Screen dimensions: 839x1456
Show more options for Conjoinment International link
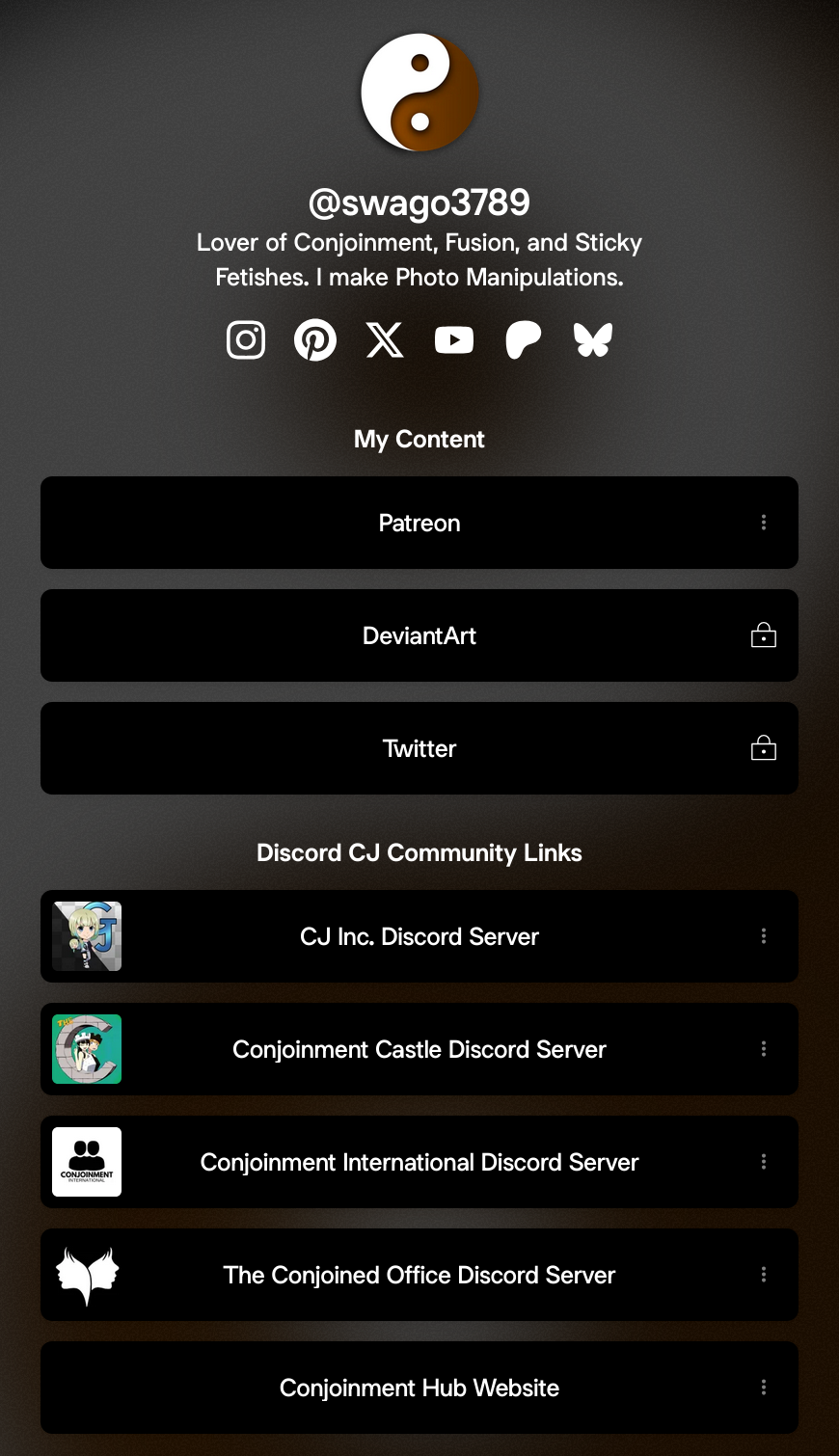764,1162
